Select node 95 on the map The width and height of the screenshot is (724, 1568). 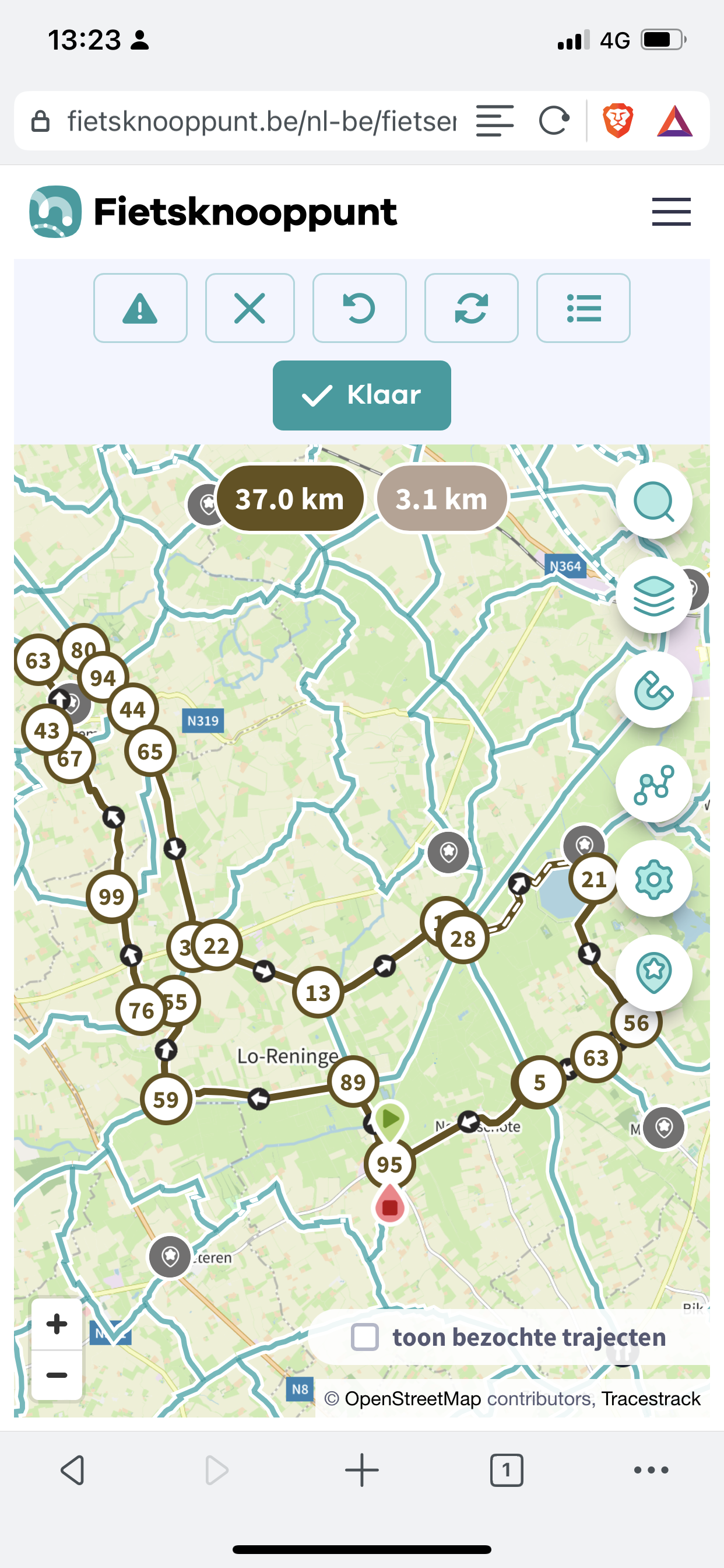(x=390, y=1164)
